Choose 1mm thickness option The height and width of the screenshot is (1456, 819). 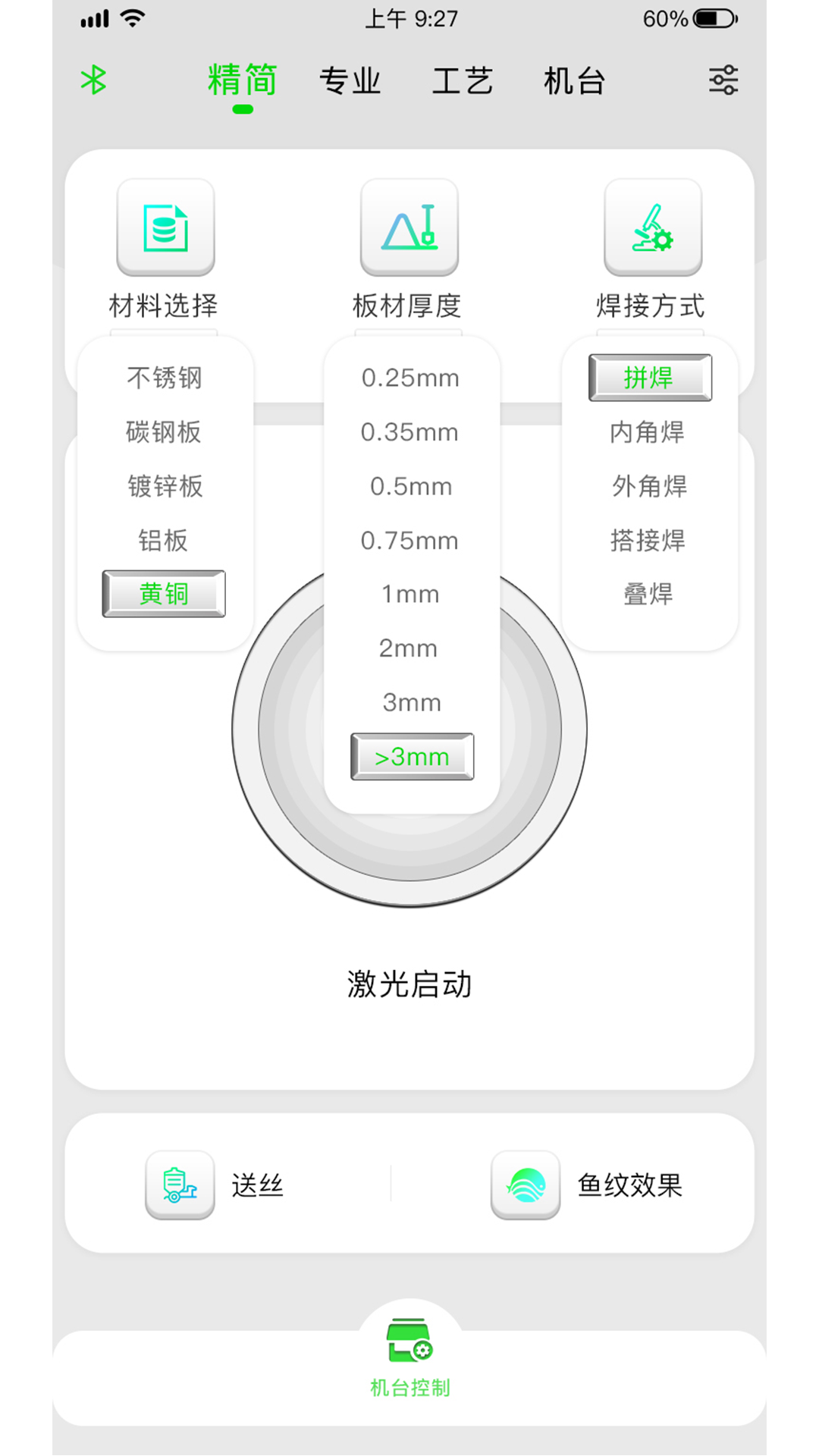click(410, 595)
